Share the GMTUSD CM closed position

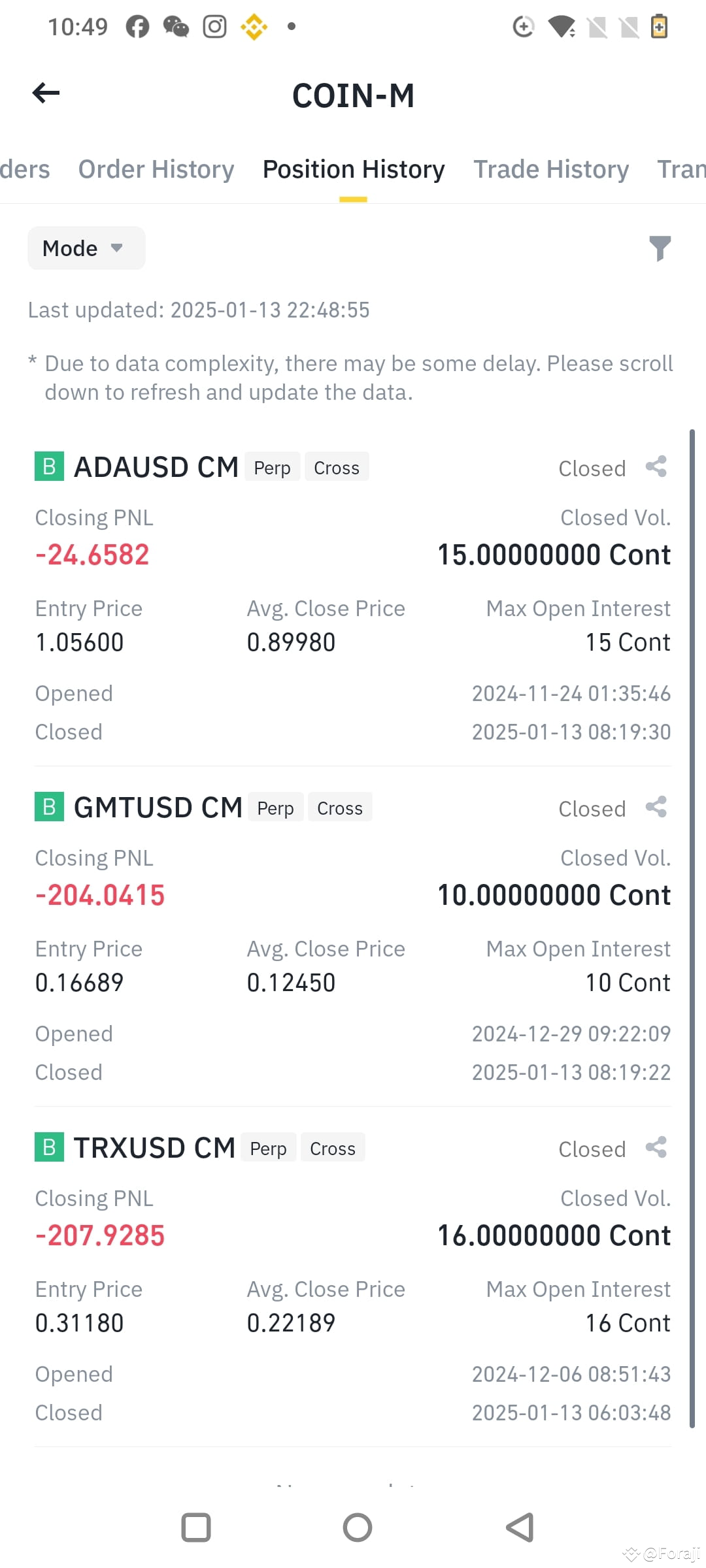pyautogui.click(x=656, y=808)
